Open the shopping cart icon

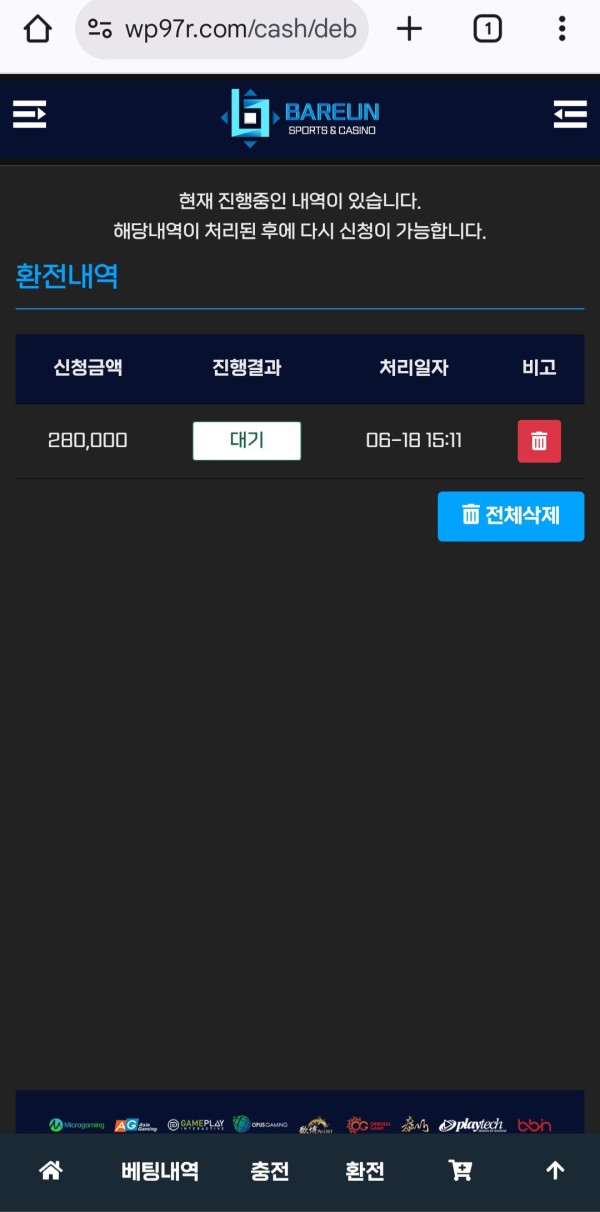pos(460,1171)
